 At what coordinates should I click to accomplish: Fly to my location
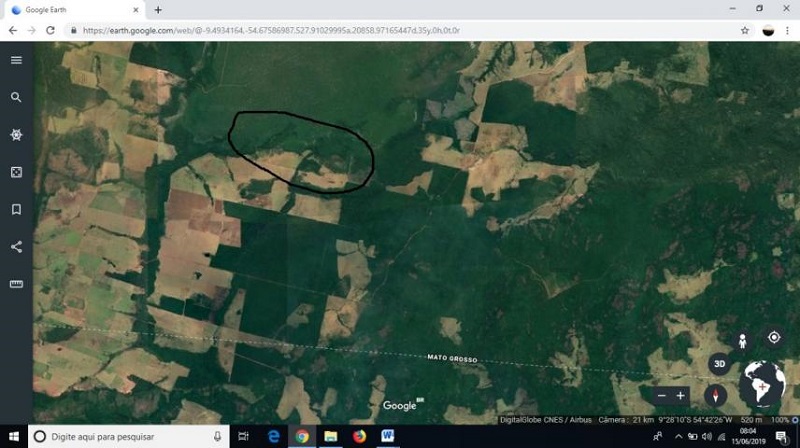(x=773, y=338)
